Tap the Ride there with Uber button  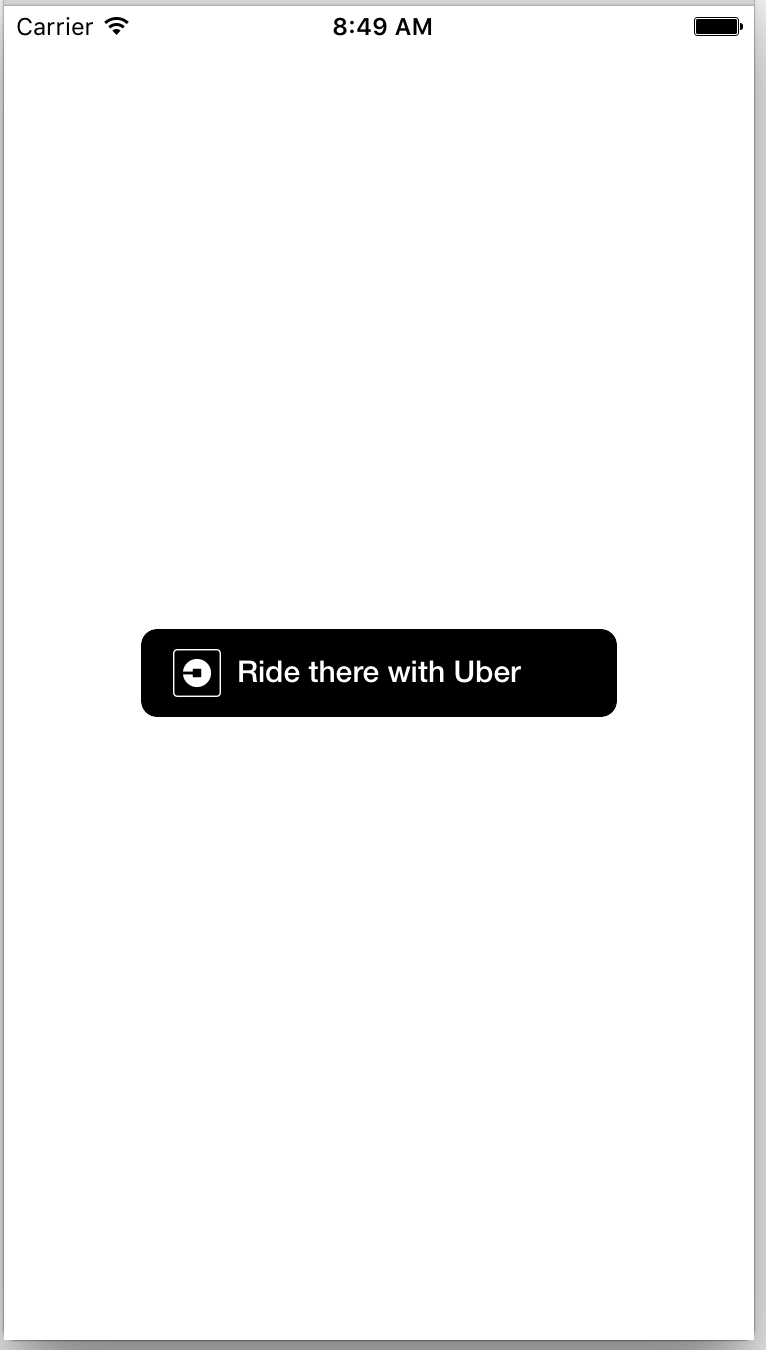pyautogui.click(x=379, y=673)
